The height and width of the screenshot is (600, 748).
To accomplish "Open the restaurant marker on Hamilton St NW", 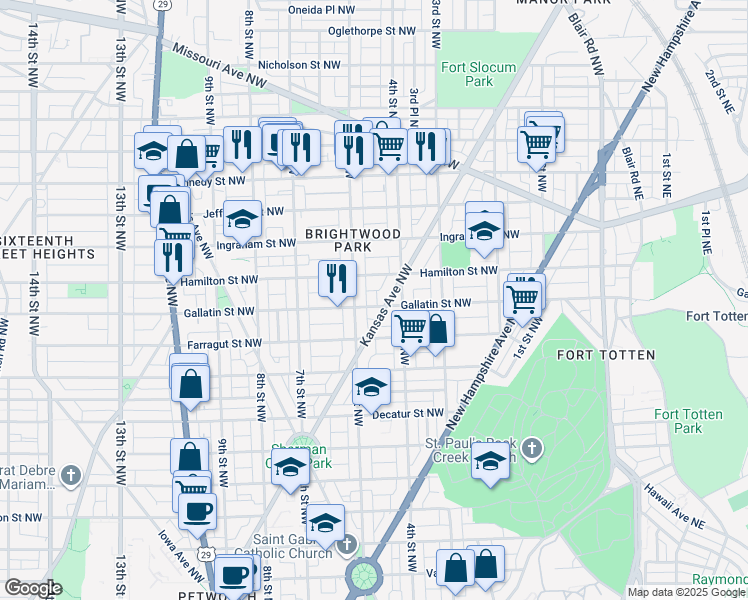I will [x=338, y=279].
